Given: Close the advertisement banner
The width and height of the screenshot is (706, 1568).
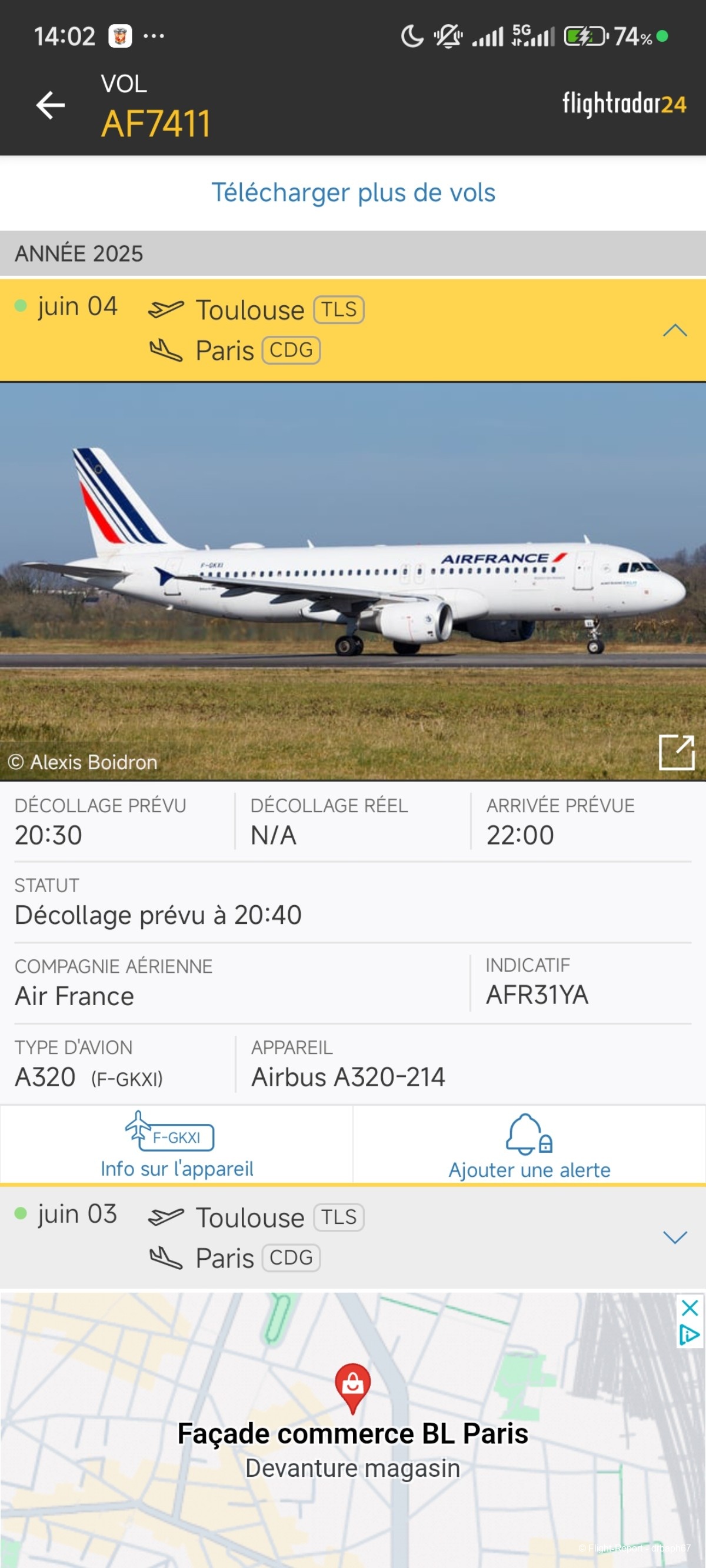Looking at the screenshot, I should [689, 1307].
